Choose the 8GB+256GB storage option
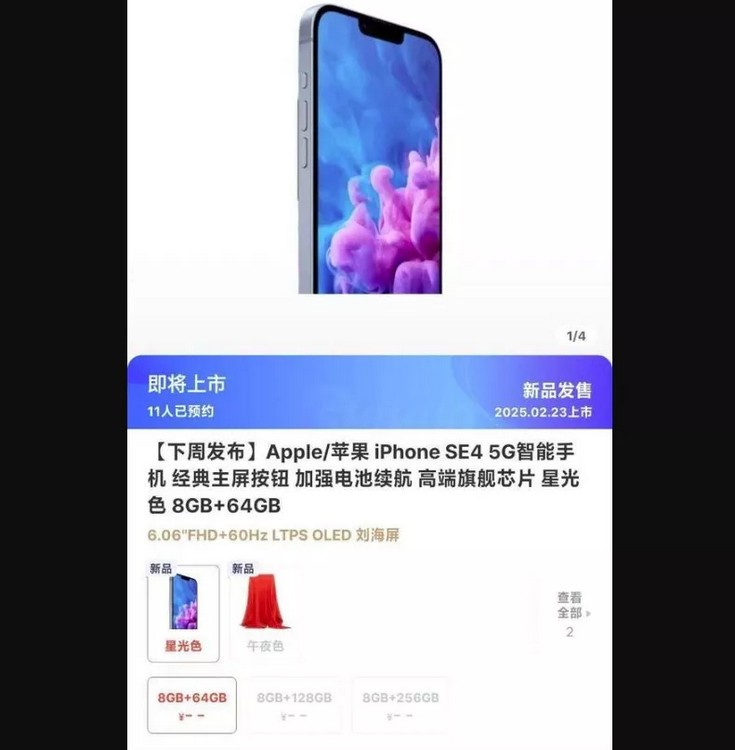Image resolution: width=735 pixels, height=750 pixels. (x=401, y=704)
